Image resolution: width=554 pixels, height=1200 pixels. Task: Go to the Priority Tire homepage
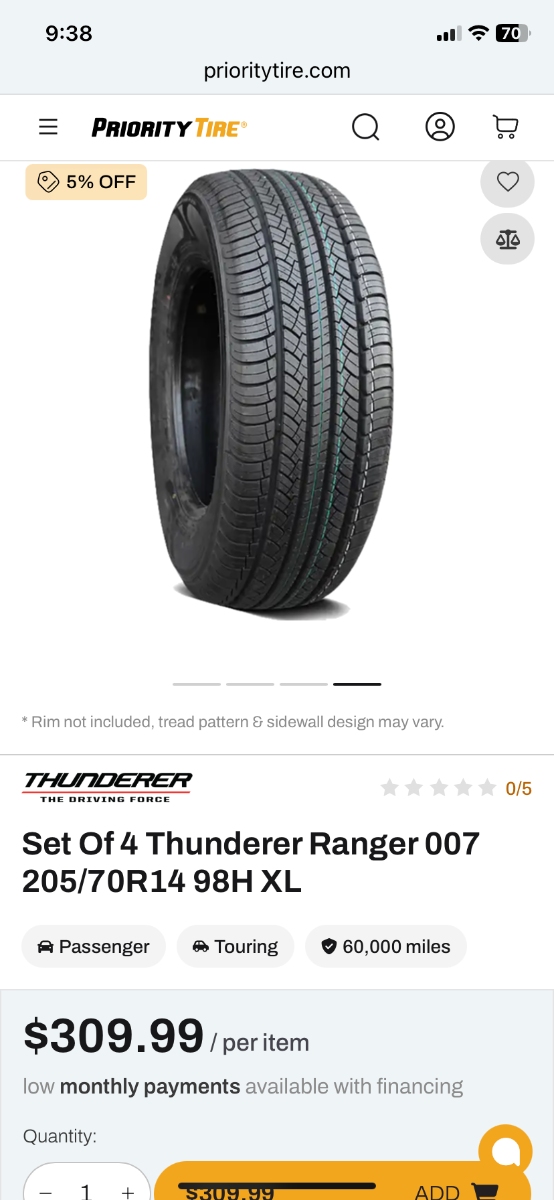[x=169, y=127]
